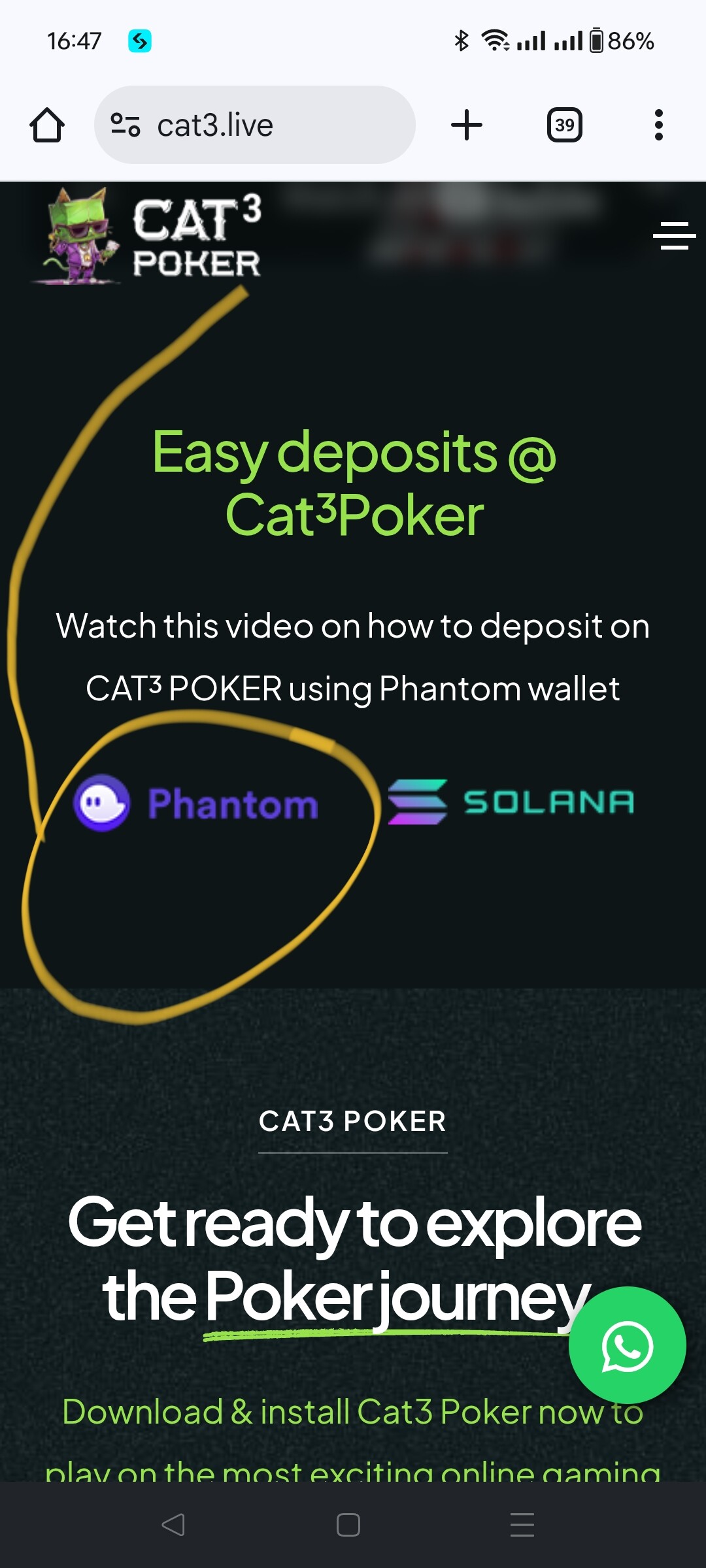Go to the phone's home screen

pyautogui.click(x=348, y=1525)
